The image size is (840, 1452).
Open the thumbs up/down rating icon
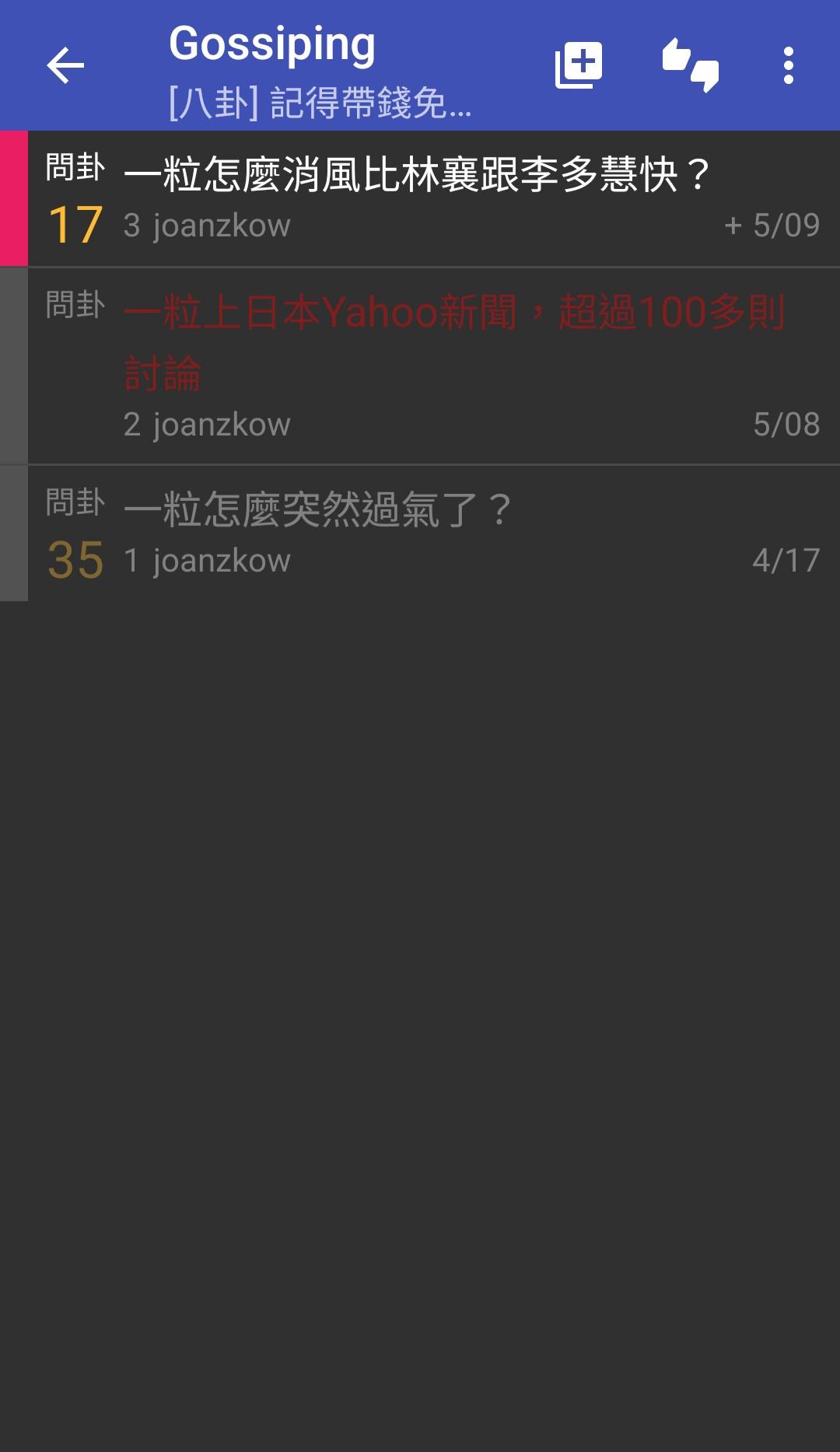pos(691,65)
